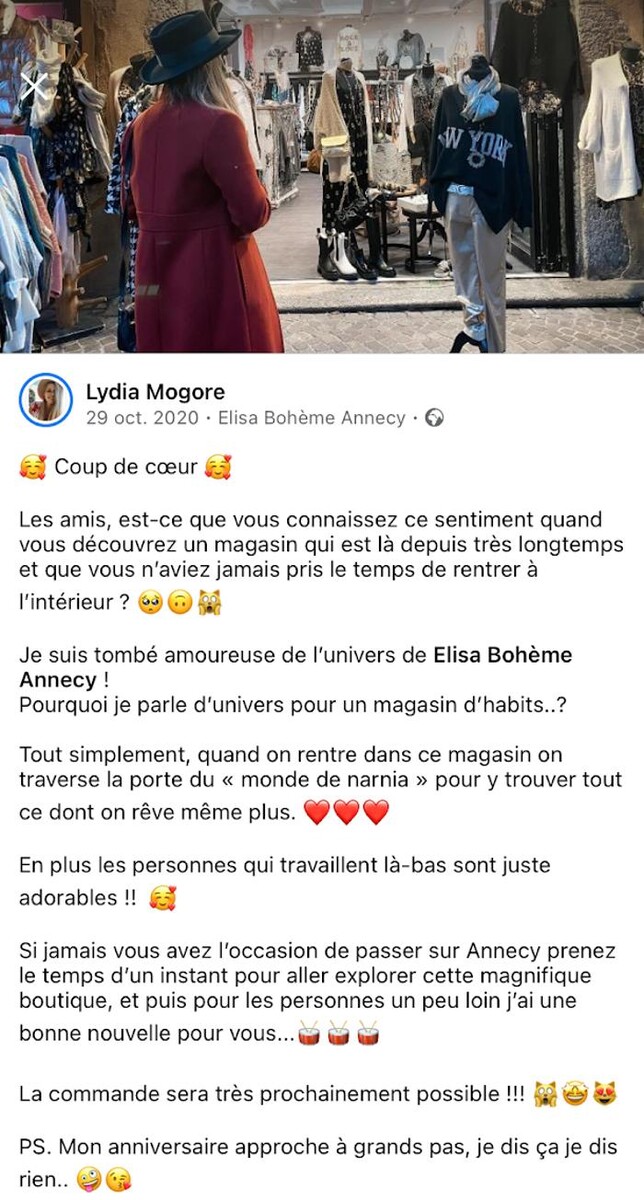View the Lydia Mogore profile name
644x1200 pixels.
155,392
